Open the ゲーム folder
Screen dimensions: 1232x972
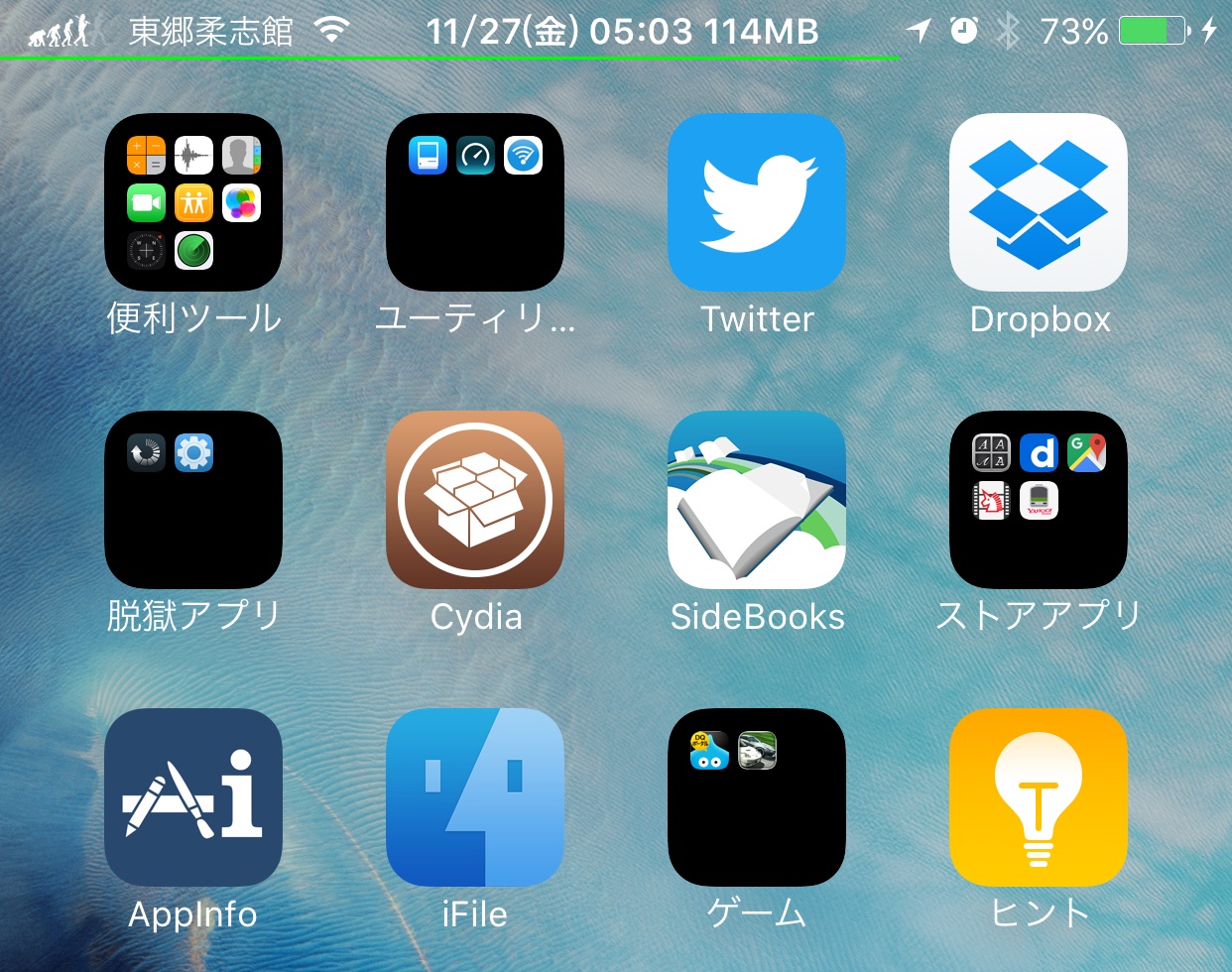click(x=757, y=797)
